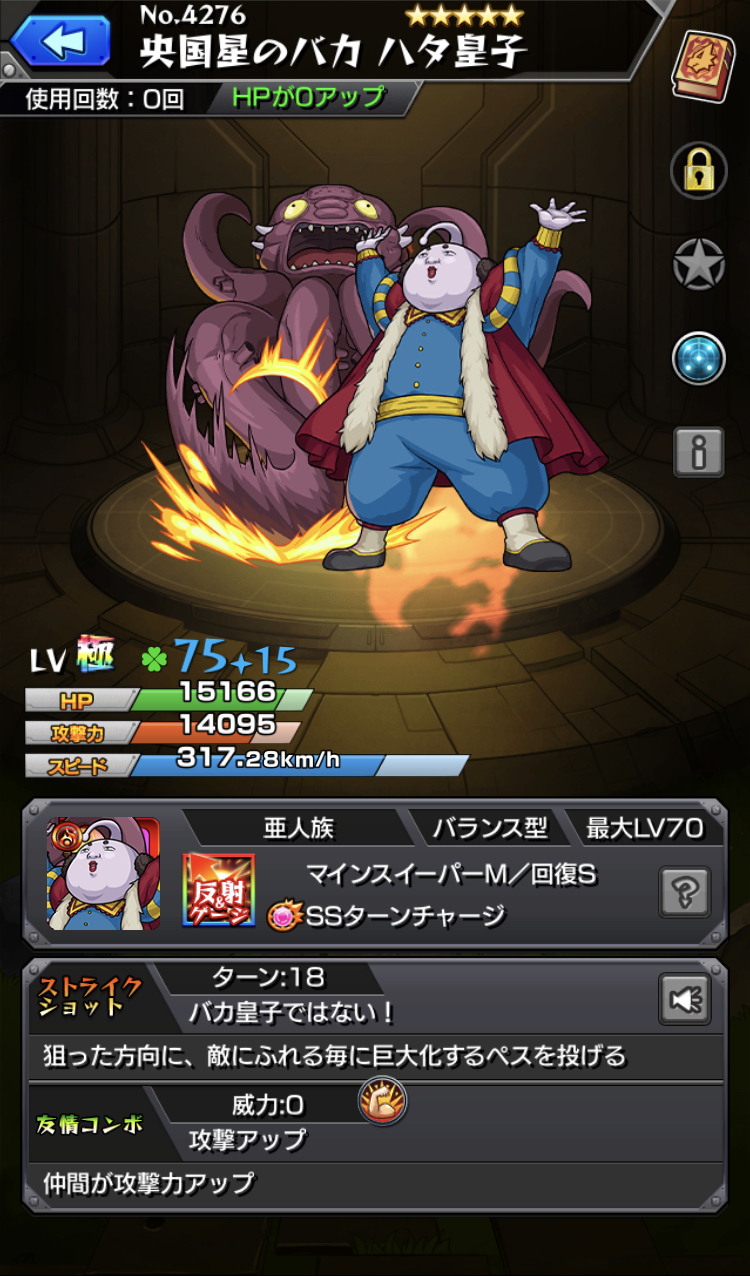Tap the Hata Prince character thumbnail
This screenshot has width=750, height=1276.
(104, 875)
